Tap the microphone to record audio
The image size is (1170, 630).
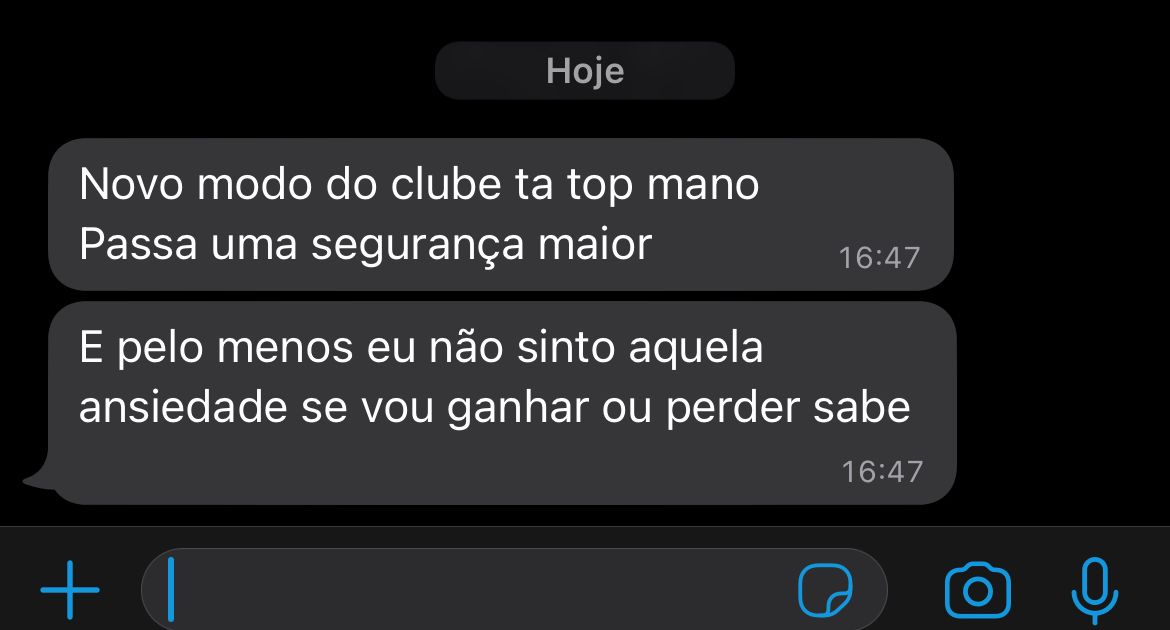coord(1095,590)
